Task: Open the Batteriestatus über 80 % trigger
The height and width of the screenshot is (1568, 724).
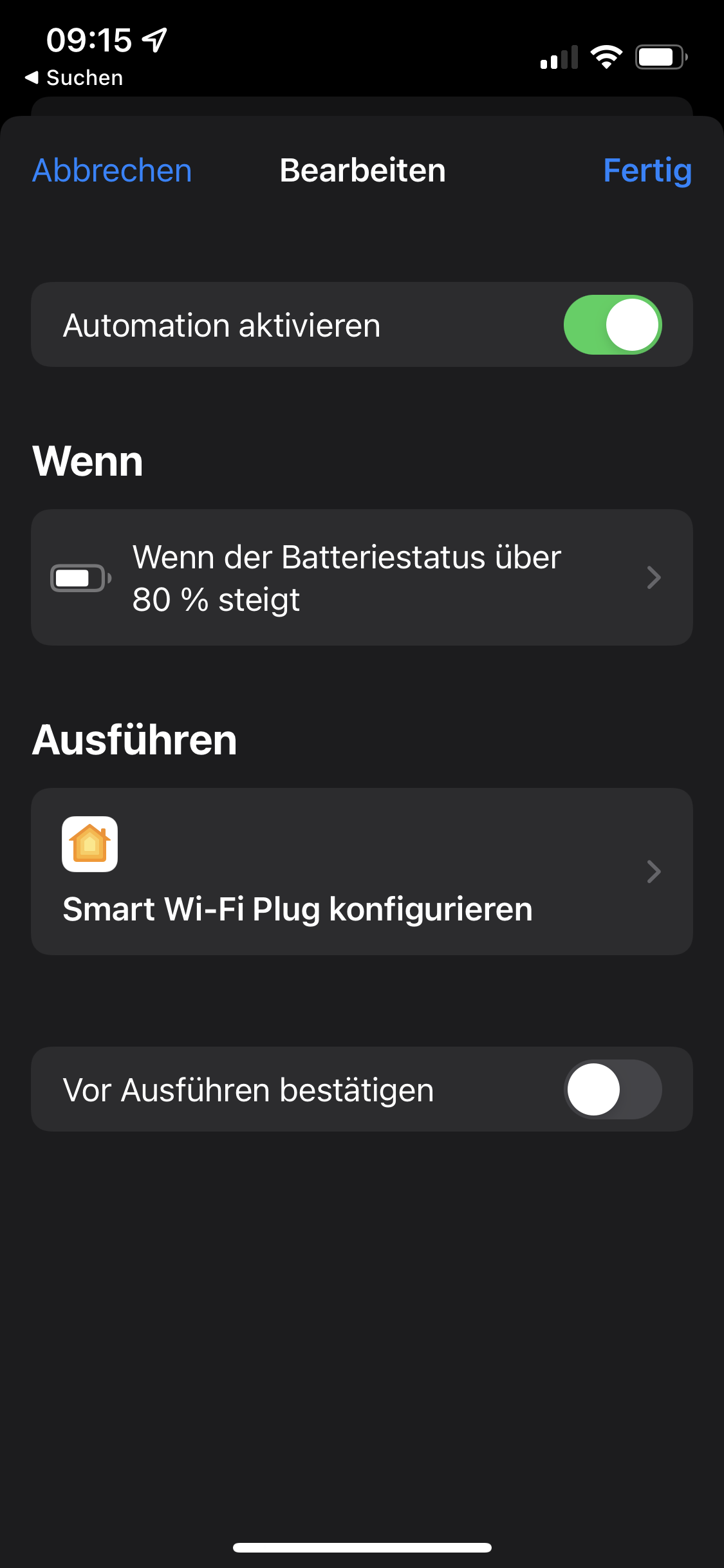Action: point(362,577)
